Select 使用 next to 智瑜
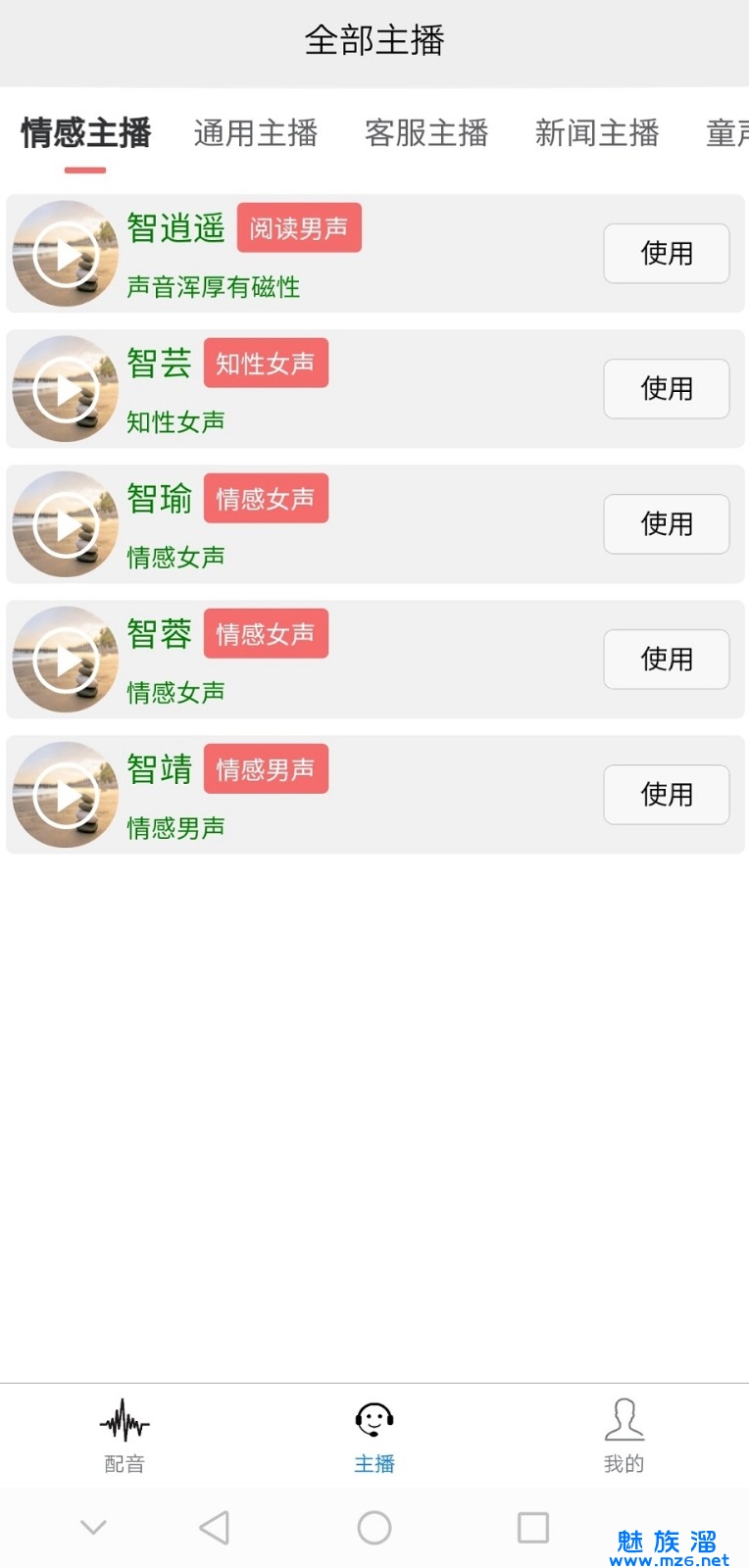 pos(666,524)
